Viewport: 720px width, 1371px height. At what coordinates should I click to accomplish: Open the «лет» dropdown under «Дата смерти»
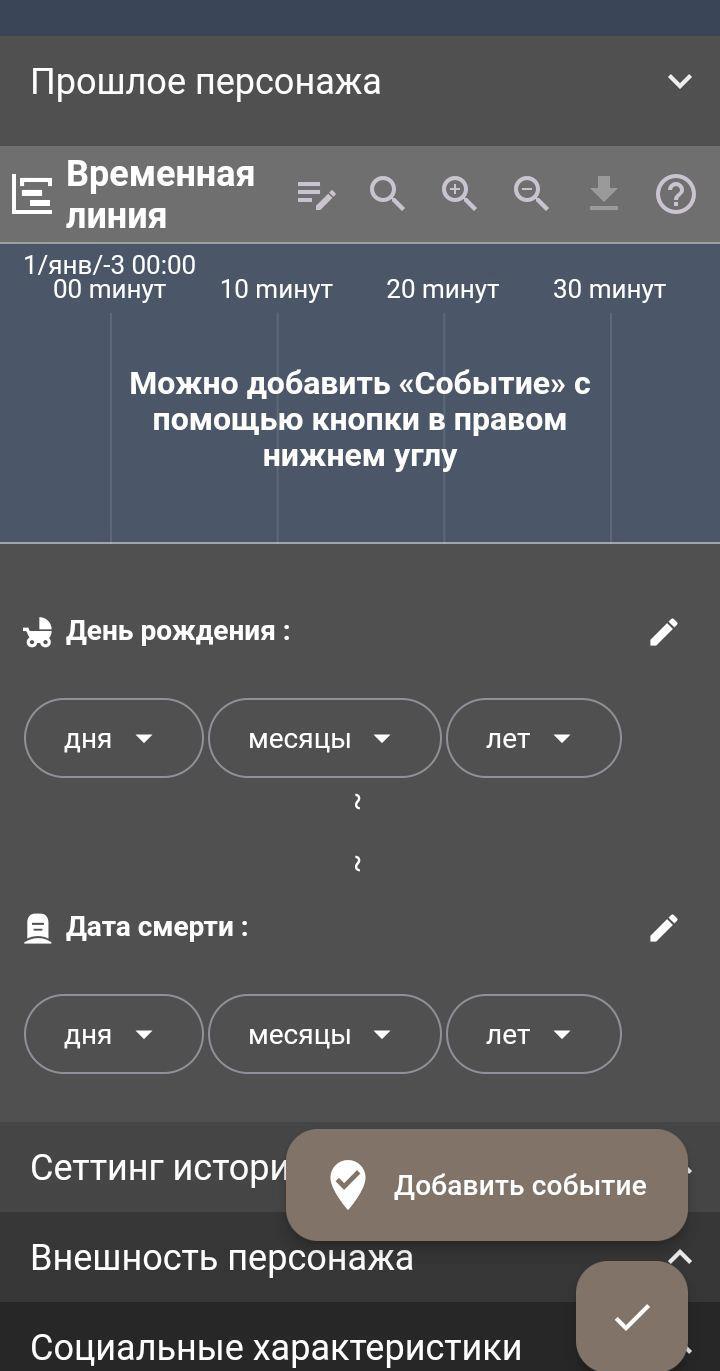click(x=533, y=1035)
